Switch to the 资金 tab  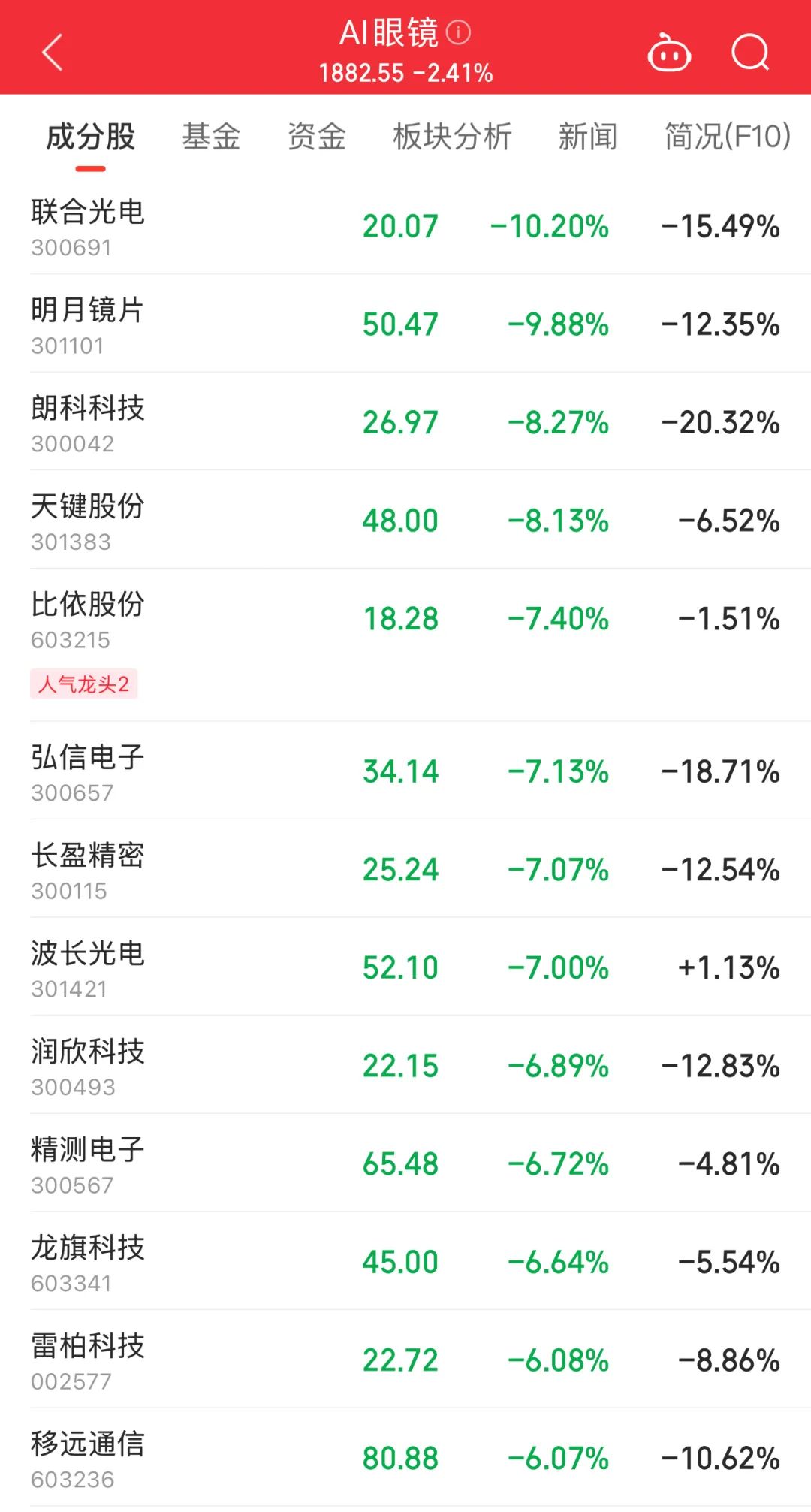317,137
